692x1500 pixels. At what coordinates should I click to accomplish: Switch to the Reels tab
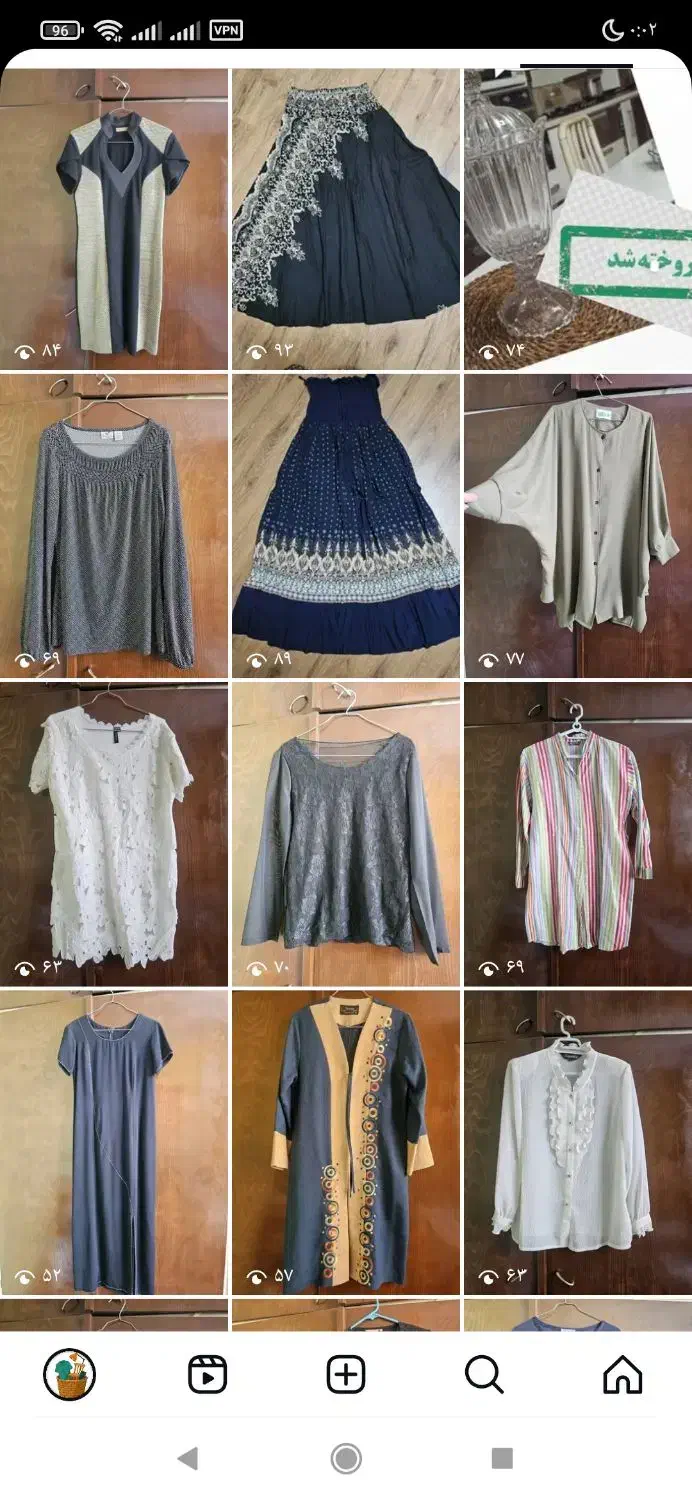[208, 1374]
